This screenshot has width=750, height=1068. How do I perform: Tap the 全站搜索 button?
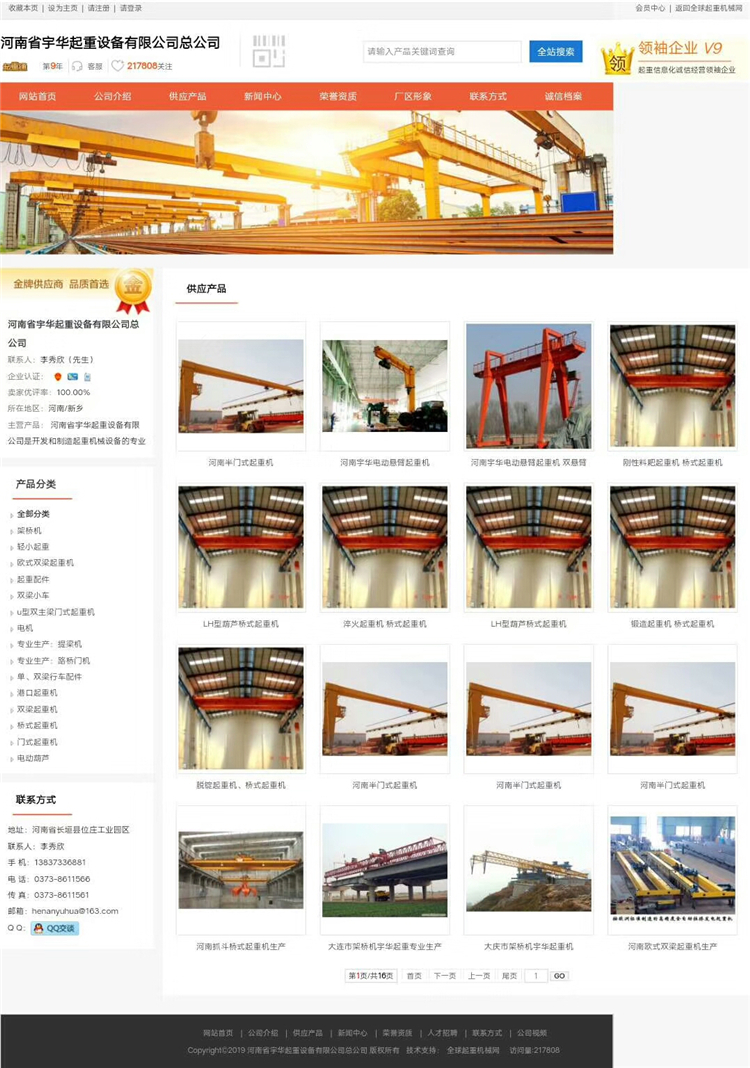point(555,51)
